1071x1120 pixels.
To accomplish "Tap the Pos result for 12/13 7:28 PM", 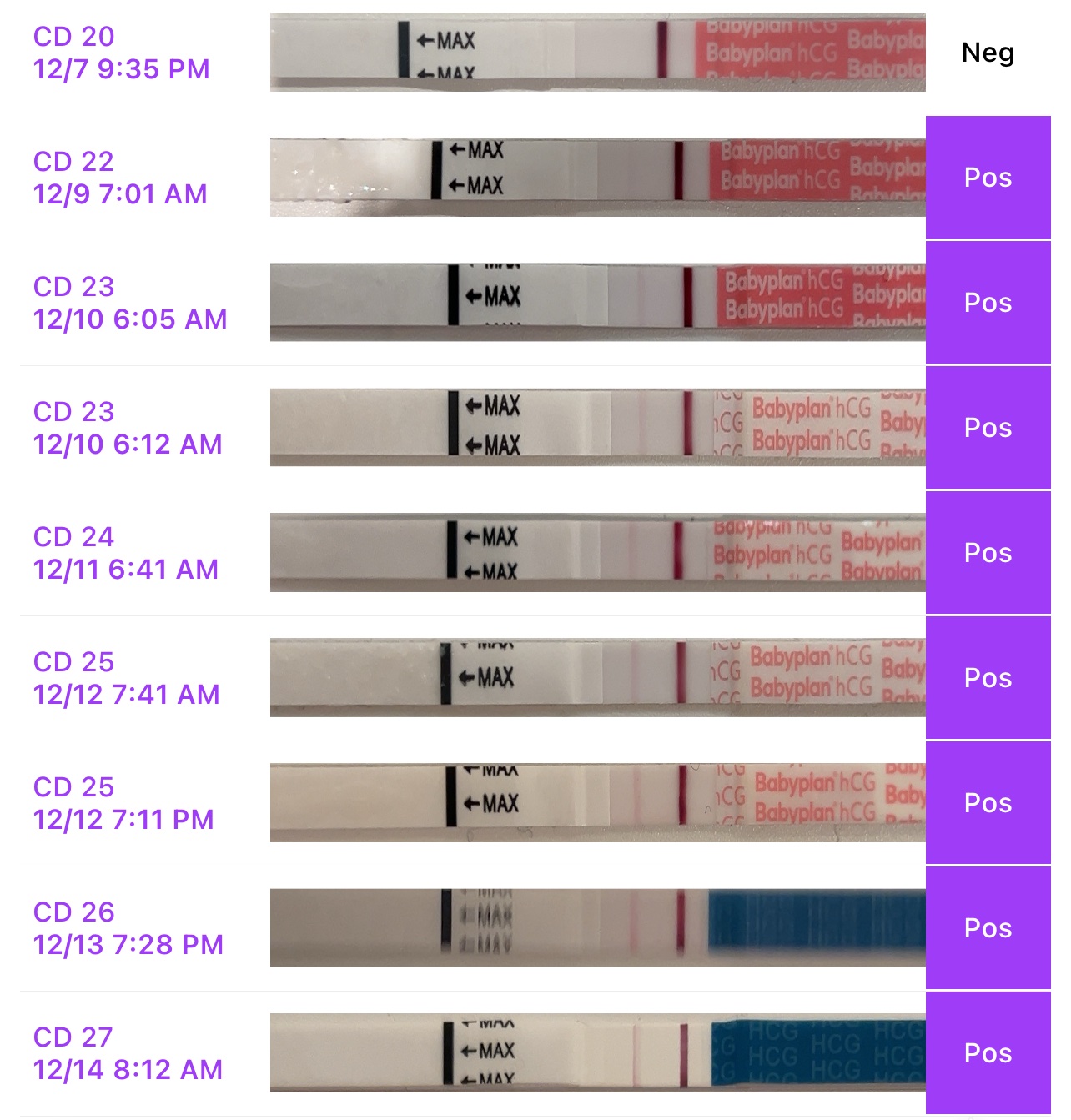I will (988, 928).
